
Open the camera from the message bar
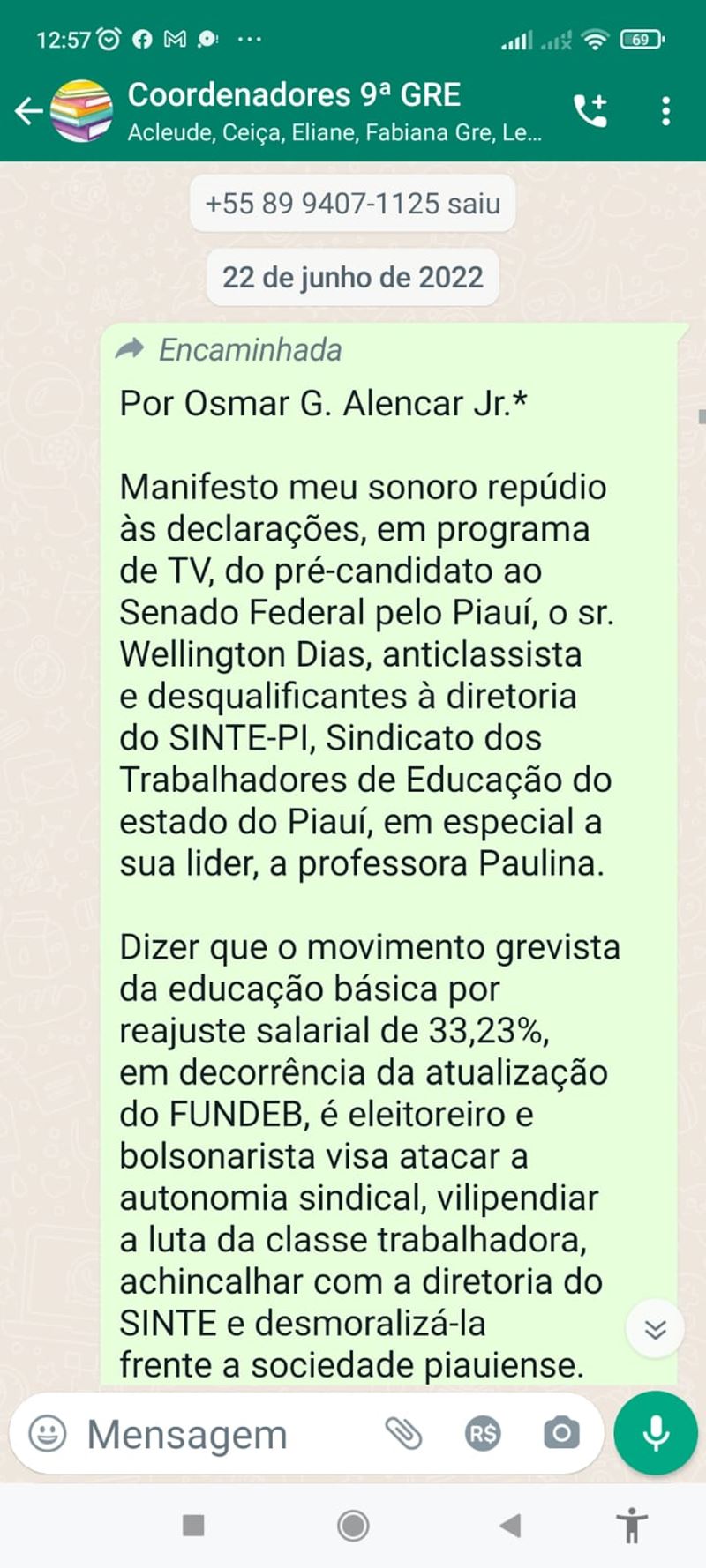(561, 1433)
